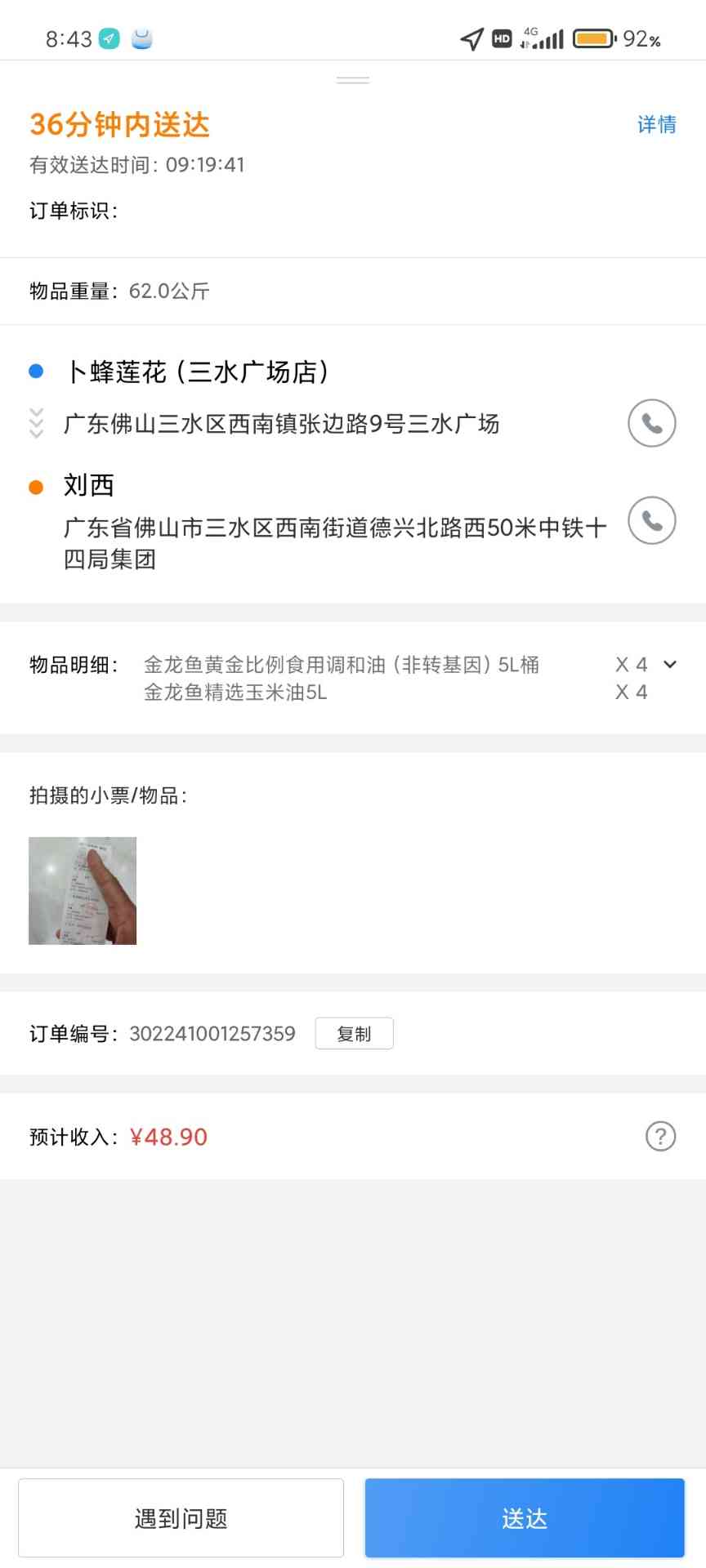Open the help icon beside 预计收入
This screenshot has width=706, height=1568.
660,1136
